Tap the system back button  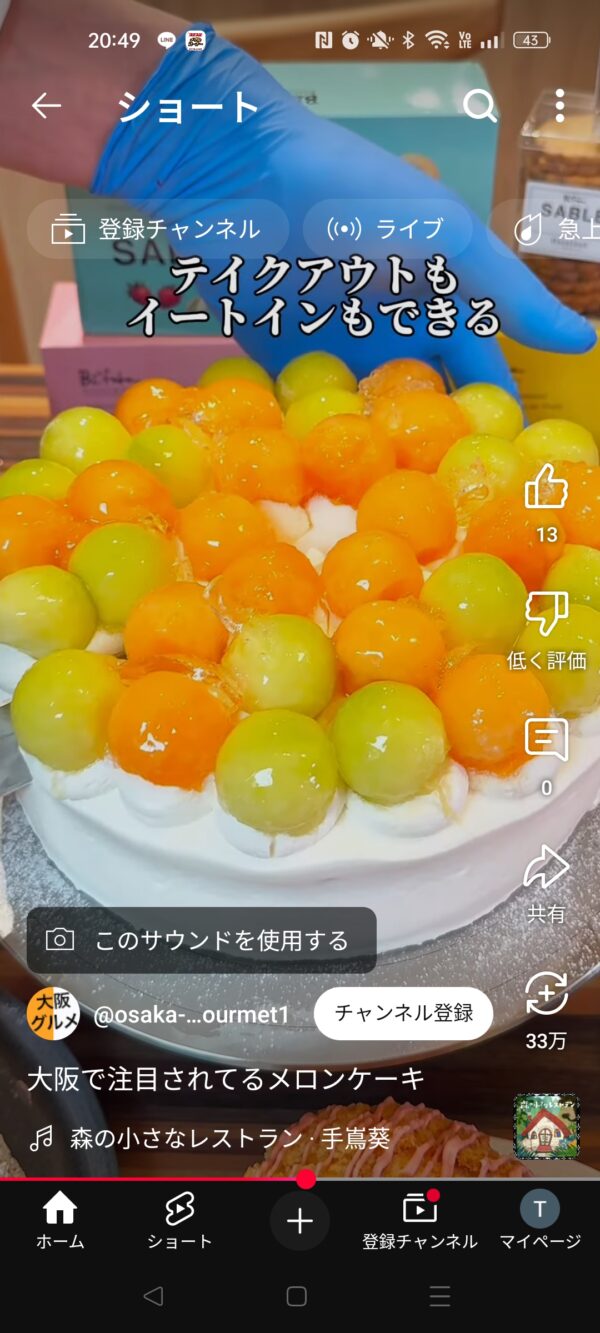click(x=153, y=1297)
